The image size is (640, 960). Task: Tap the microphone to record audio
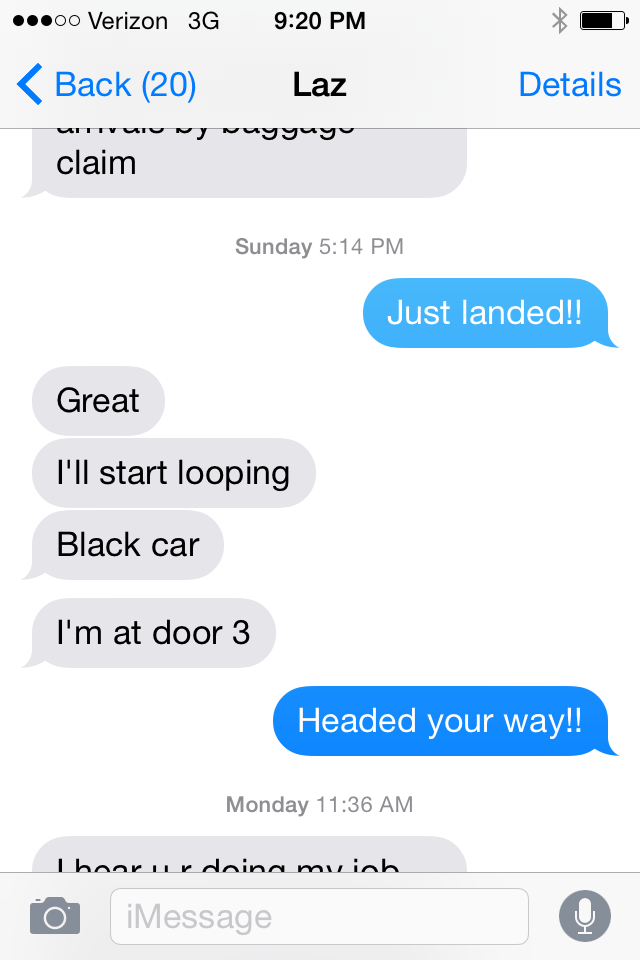click(x=583, y=916)
